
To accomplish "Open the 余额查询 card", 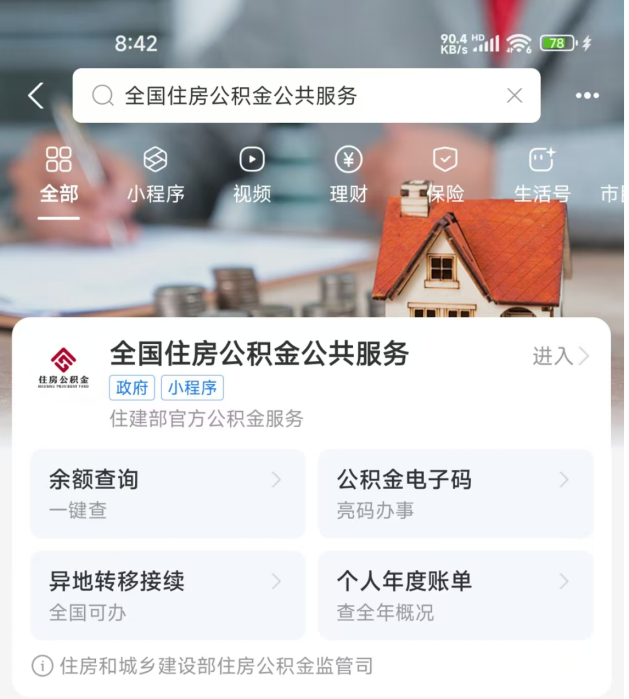I will (x=168, y=493).
